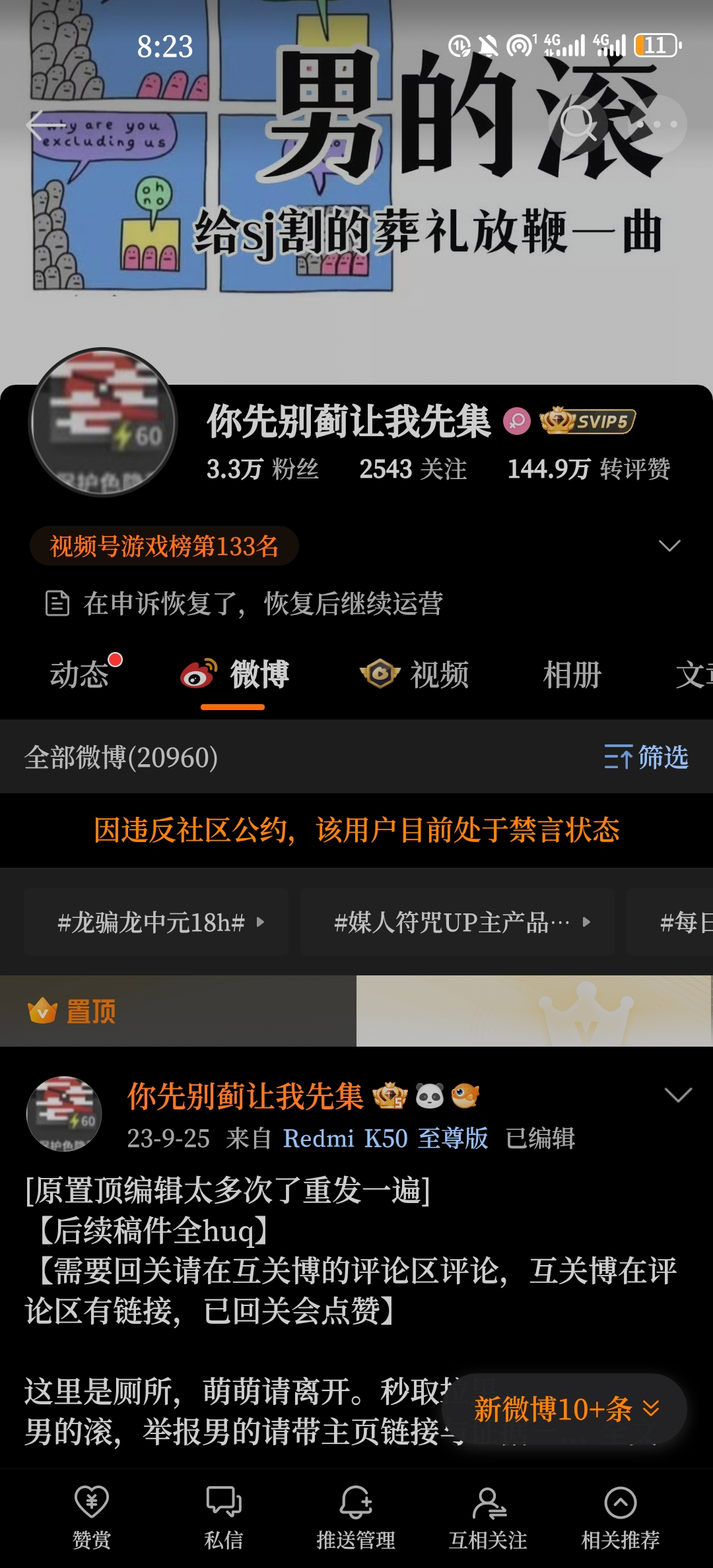Expand the pinned post options chevron
This screenshot has height=1568, width=713.
click(x=678, y=1095)
